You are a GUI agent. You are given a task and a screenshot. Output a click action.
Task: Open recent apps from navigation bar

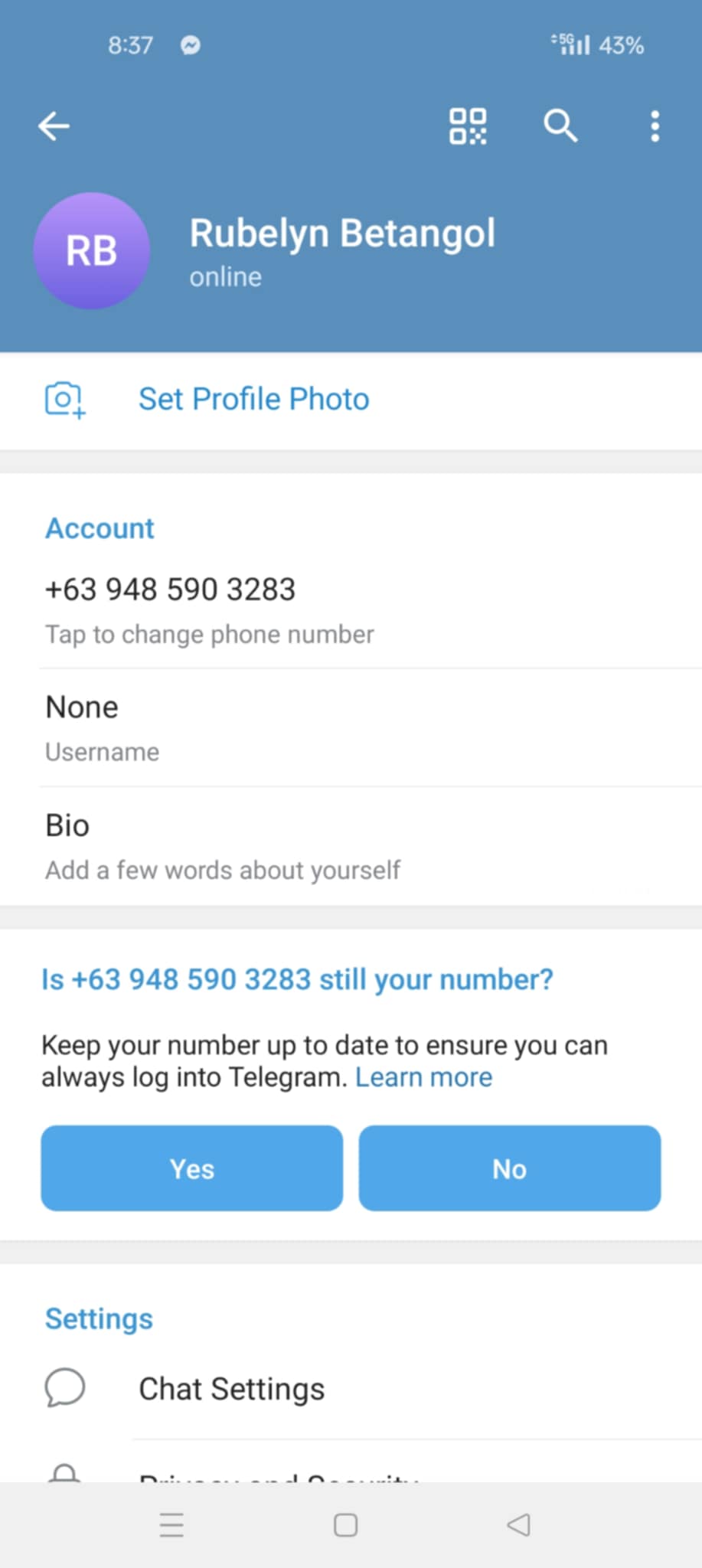(171, 1525)
